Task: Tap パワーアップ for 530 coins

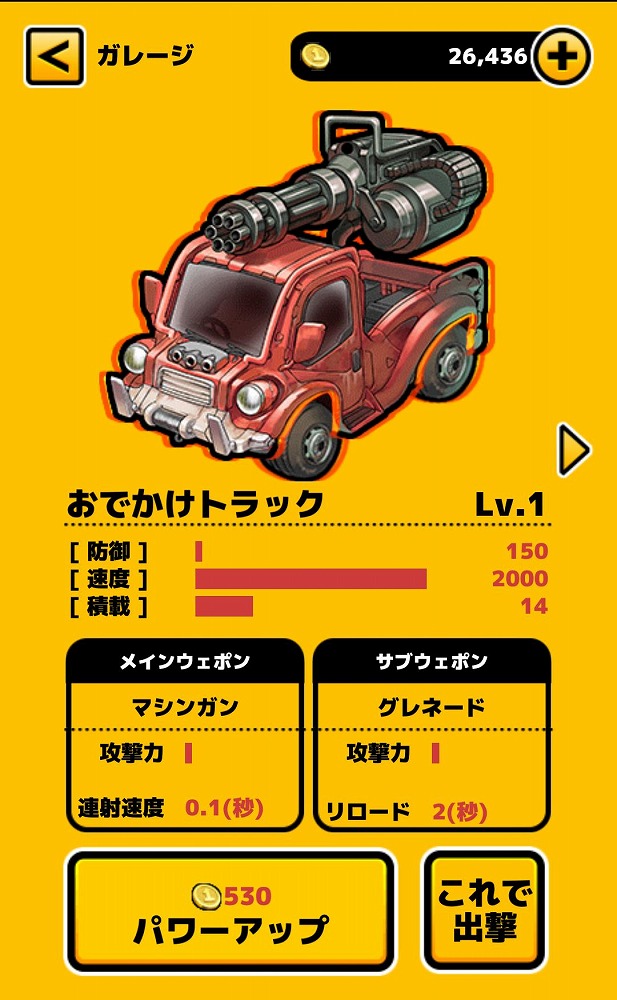Action: pos(230,913)
